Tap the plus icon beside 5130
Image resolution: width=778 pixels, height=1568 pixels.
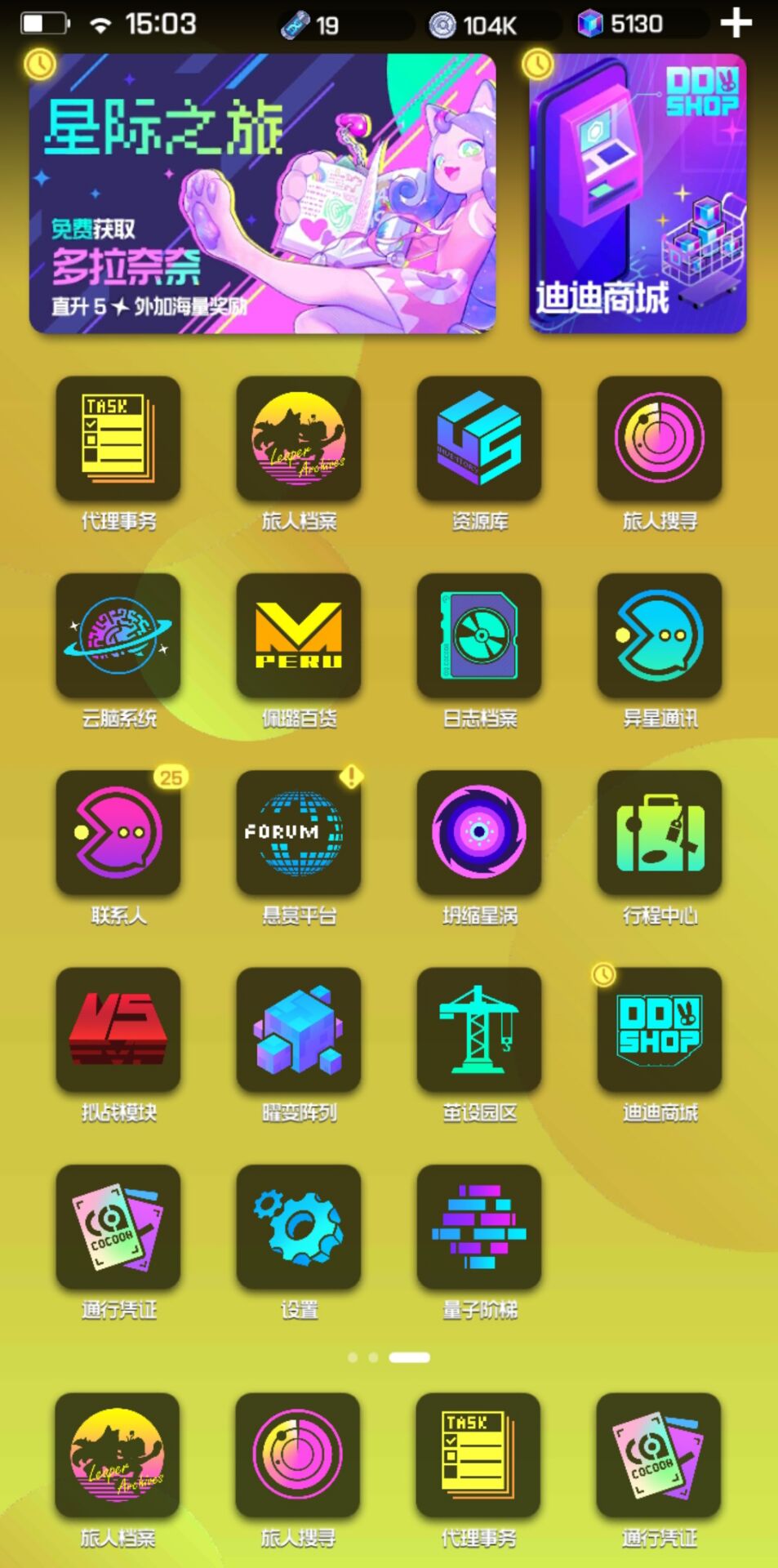tap(736, 24)
